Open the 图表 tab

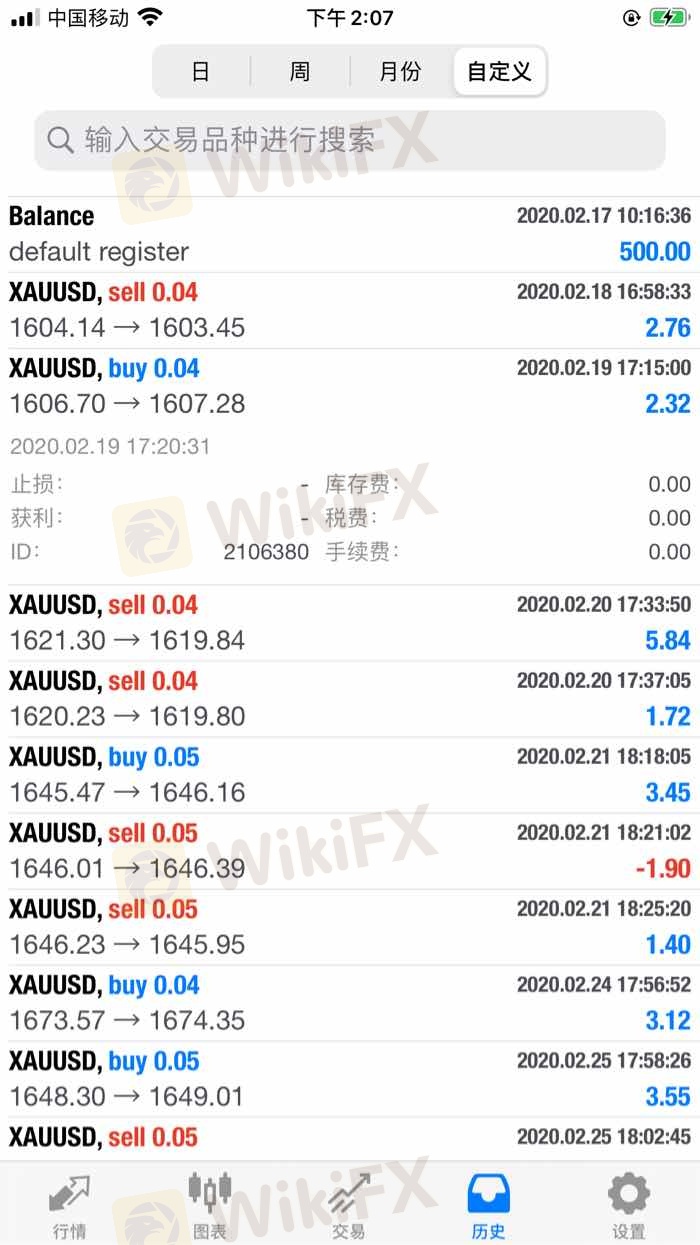(210, 1205)
